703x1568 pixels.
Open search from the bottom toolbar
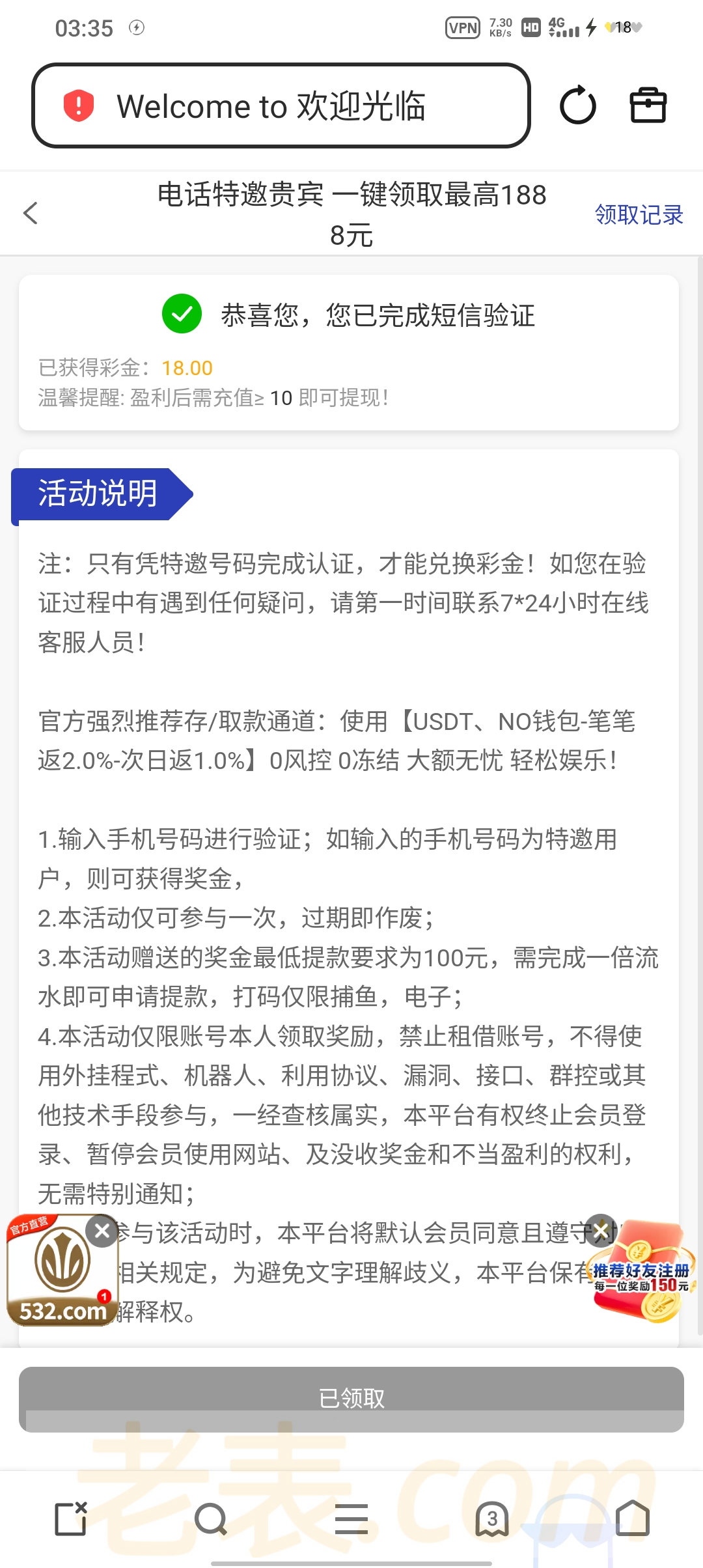tap(211, 1519)
